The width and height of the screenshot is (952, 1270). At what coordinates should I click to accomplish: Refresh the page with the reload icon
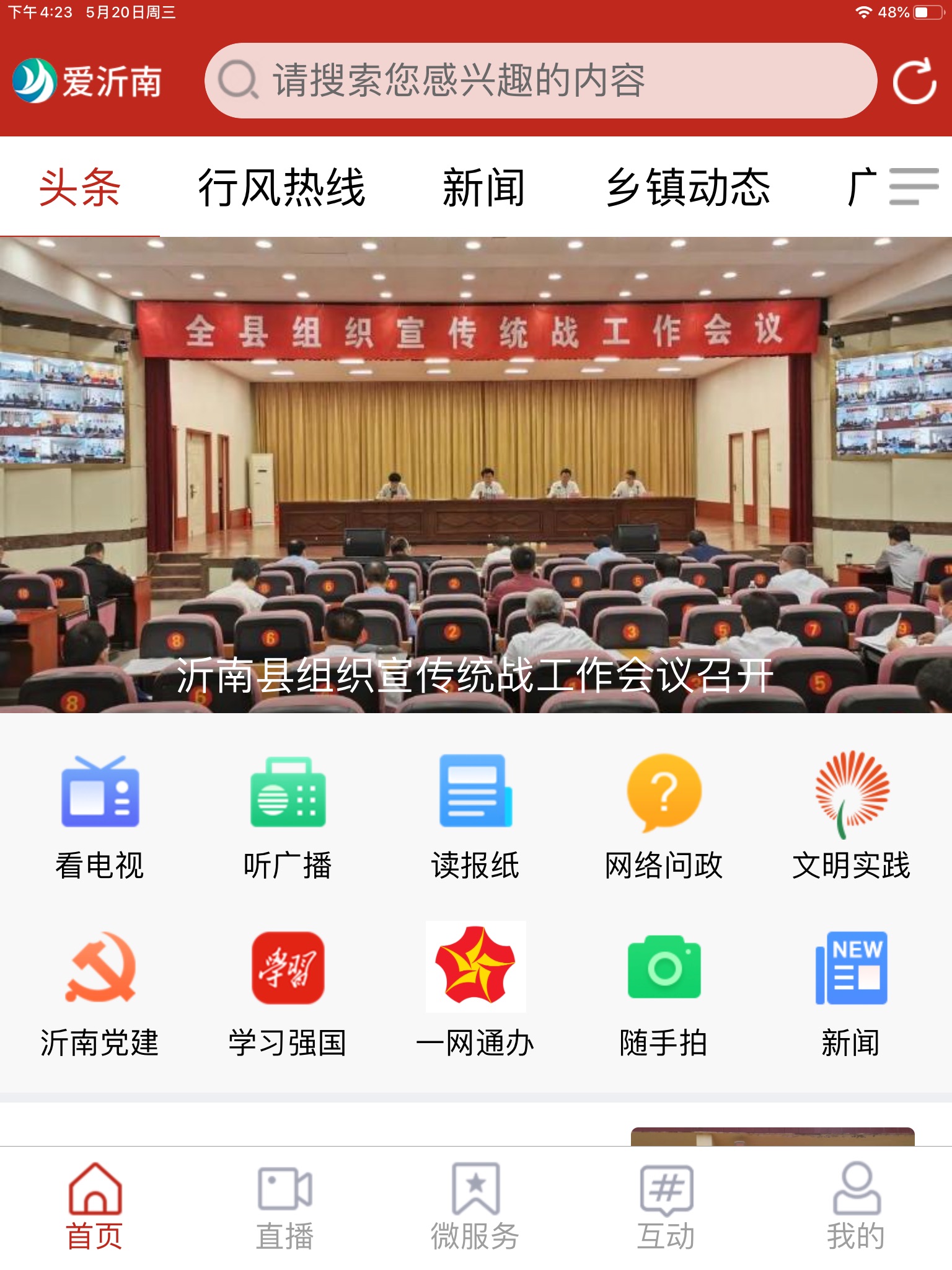pos(914,81)
